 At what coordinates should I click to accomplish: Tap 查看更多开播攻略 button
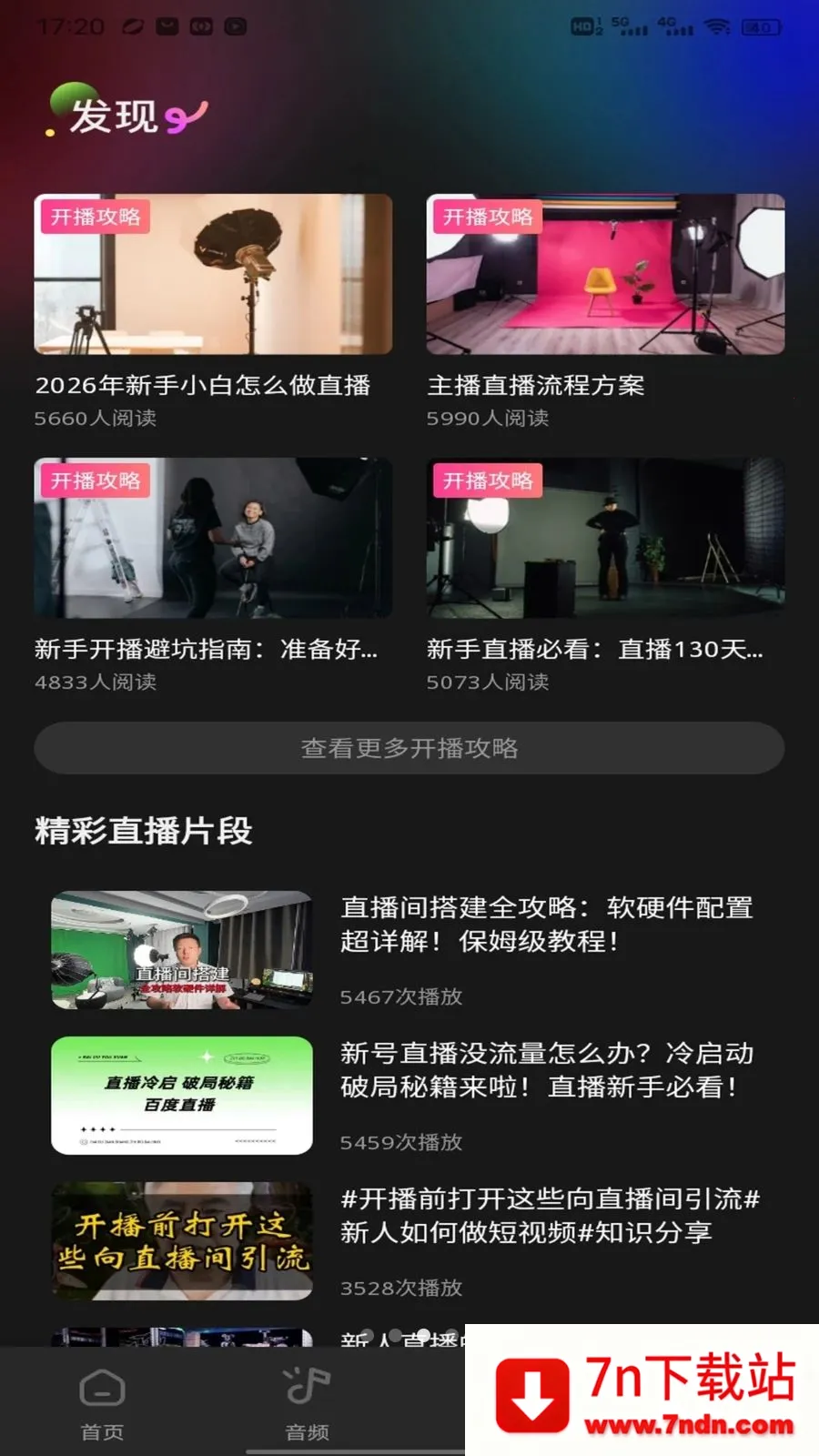tap(409, 748)
